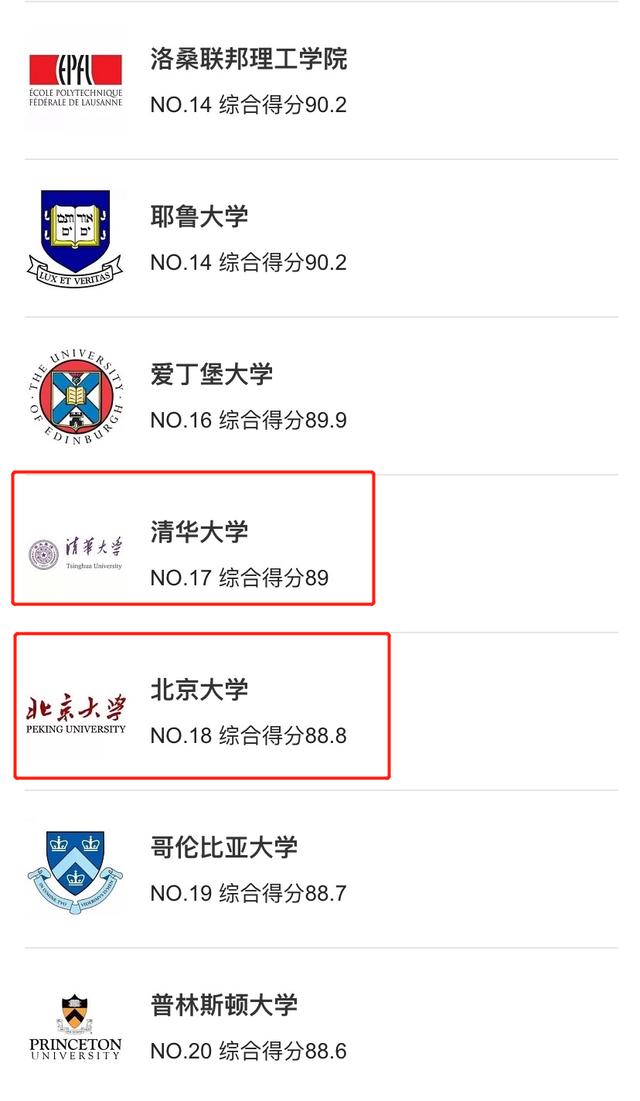View details for 爱丁堡大学
Image resolution: width=640 pixels, height=1101 pixels.
pos(321,396)
